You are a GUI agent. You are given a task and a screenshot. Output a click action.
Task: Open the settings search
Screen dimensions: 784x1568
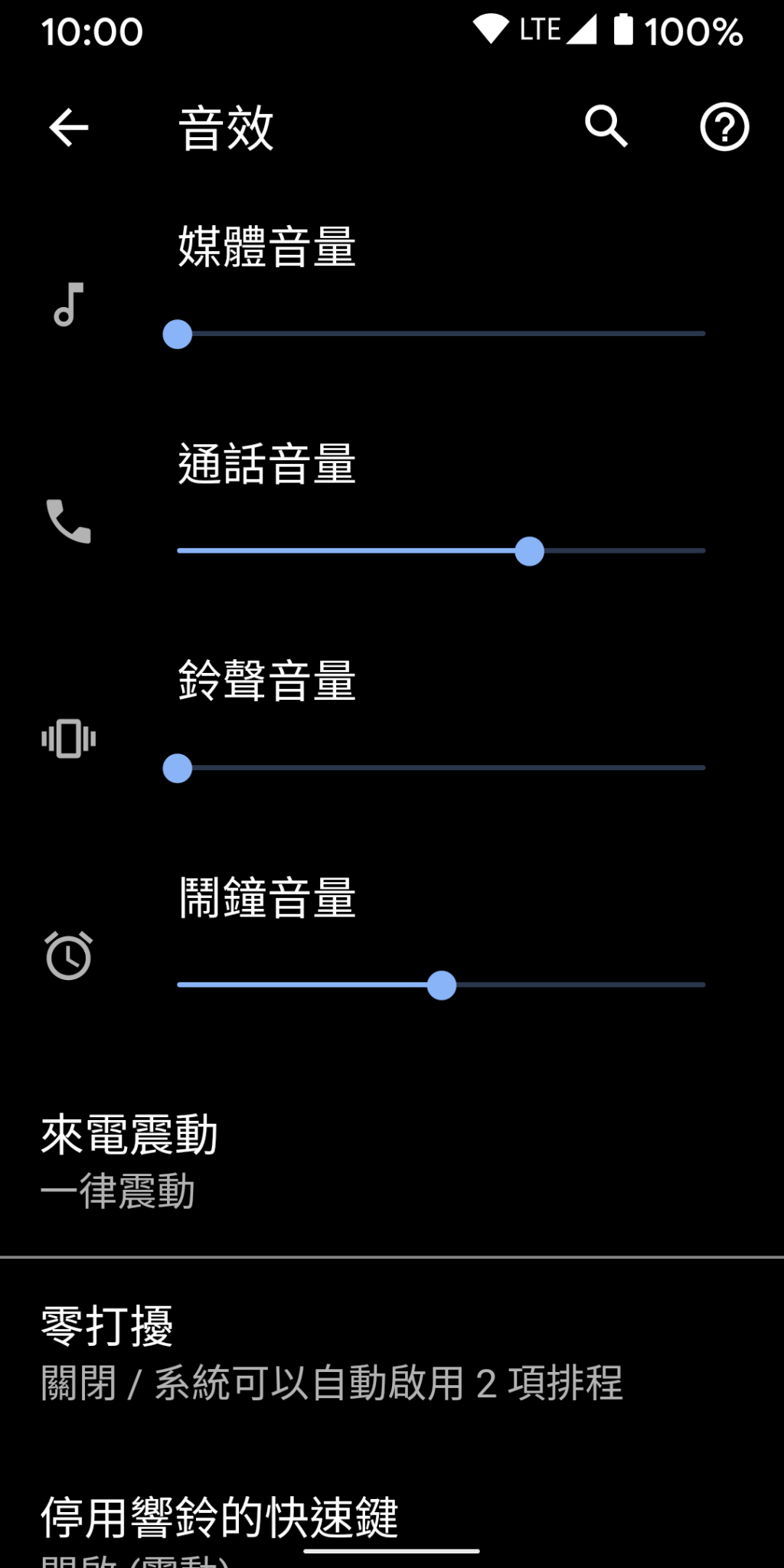(606, 127)
